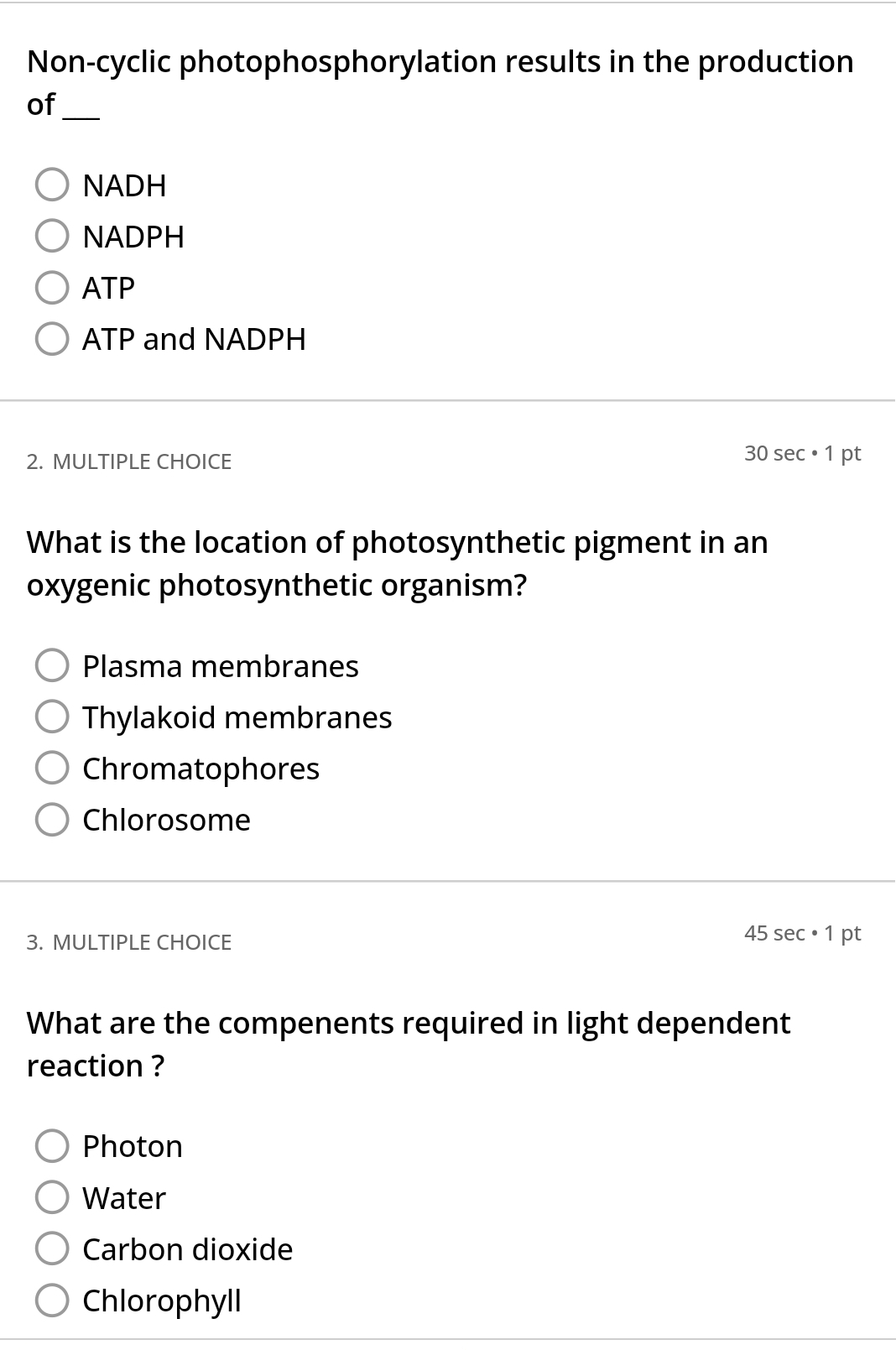Choose NADPH as the answer
Viewport: 896px width, 1350px height.
click(52, 237)
